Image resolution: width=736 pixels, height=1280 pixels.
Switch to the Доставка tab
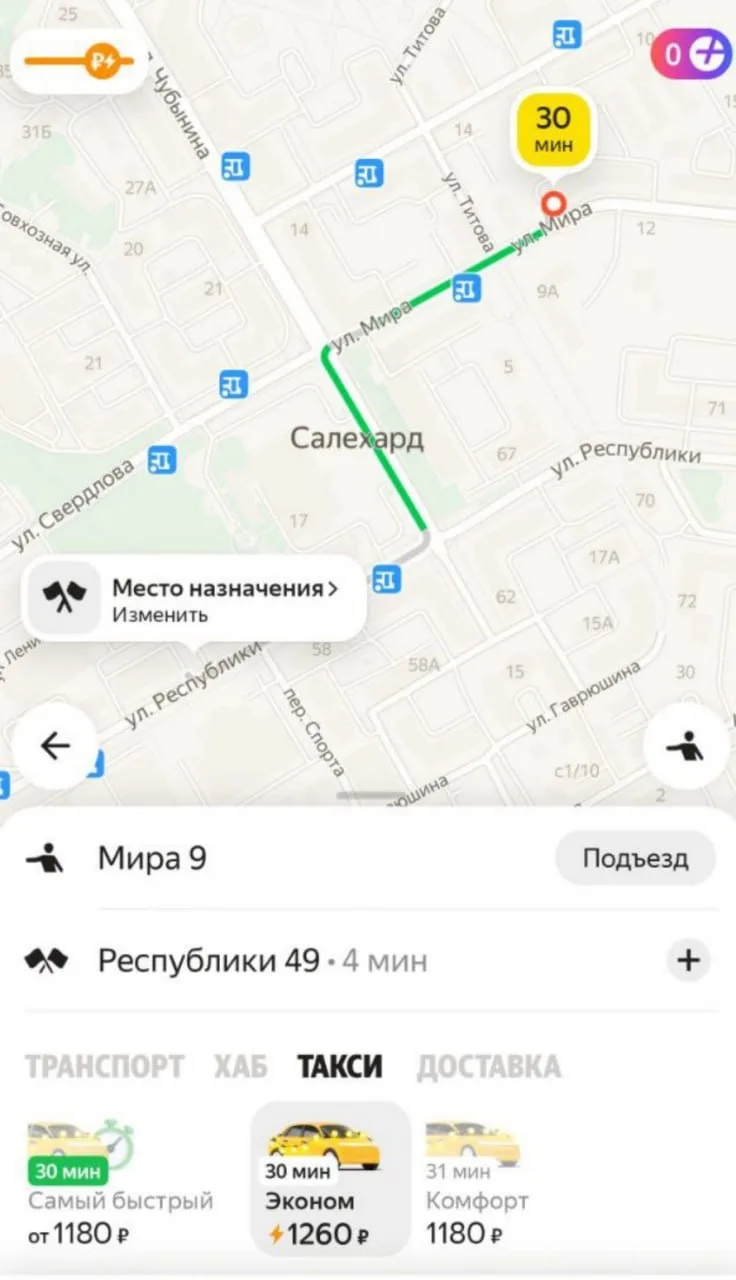coord(488,1066)
